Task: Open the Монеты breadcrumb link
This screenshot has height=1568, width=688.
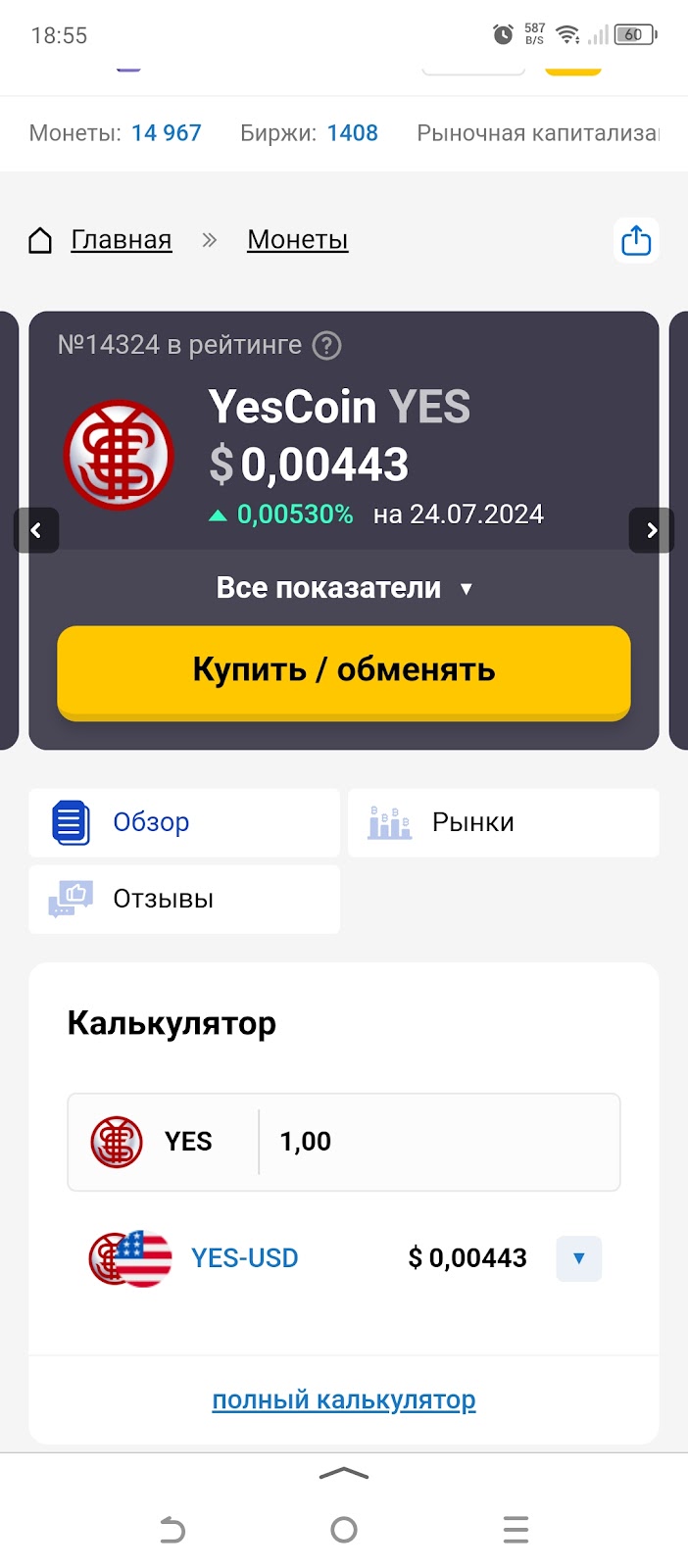Action: [297, 240]
